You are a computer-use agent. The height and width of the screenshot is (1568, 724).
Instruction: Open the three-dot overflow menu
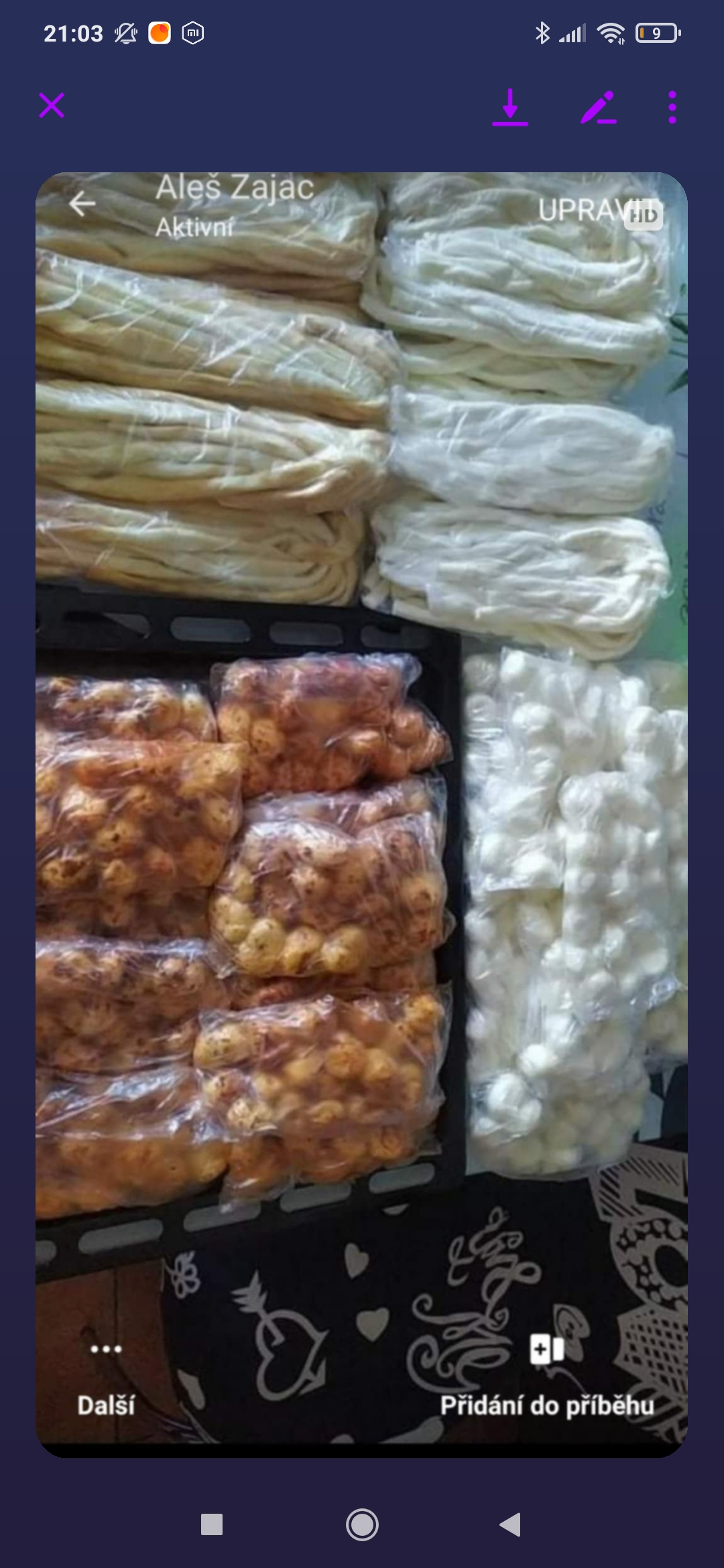672,107
